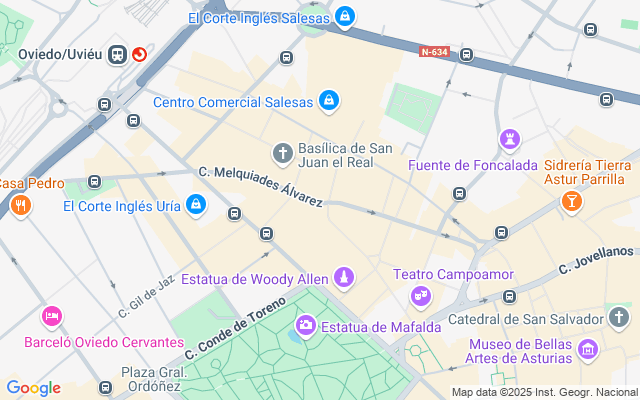Tap the Centro Comercial Salesas pin
Image resolution: width=640 pixels, height=400 pixels.
coord(328,101)
